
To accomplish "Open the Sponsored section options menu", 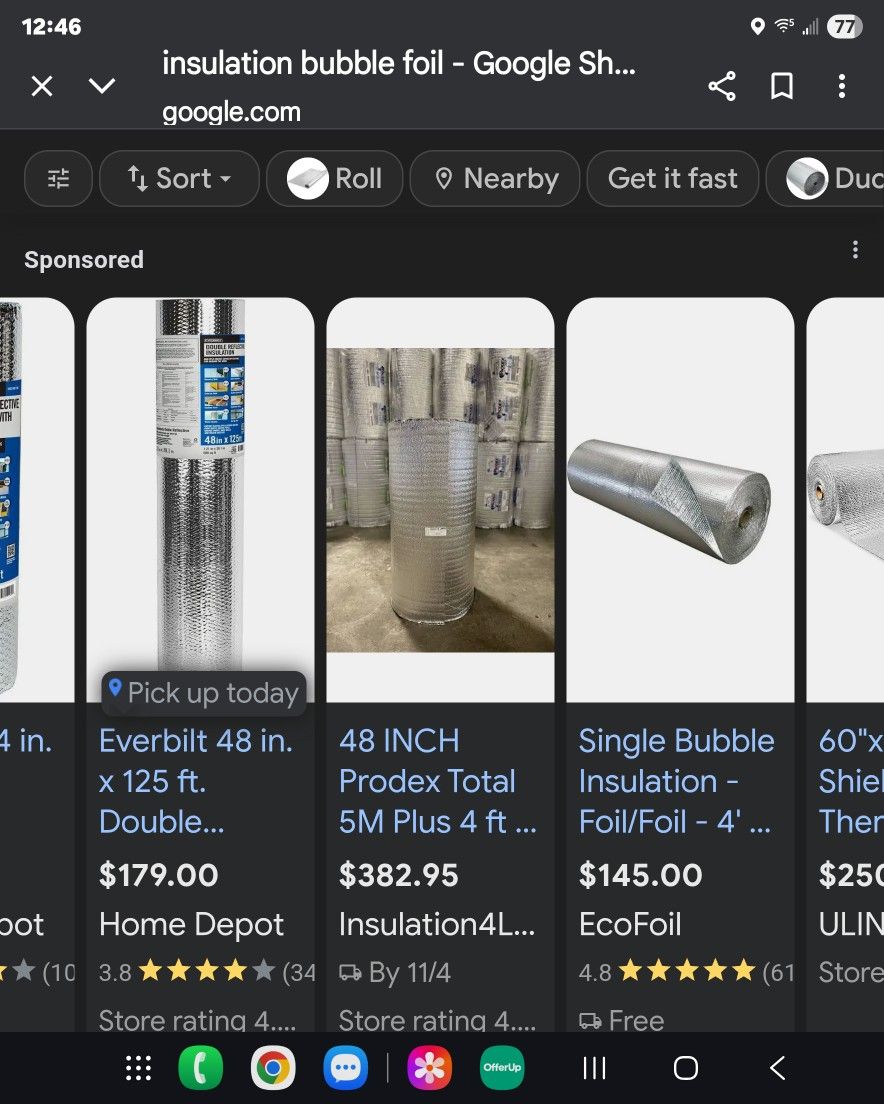I will [855, 249].
